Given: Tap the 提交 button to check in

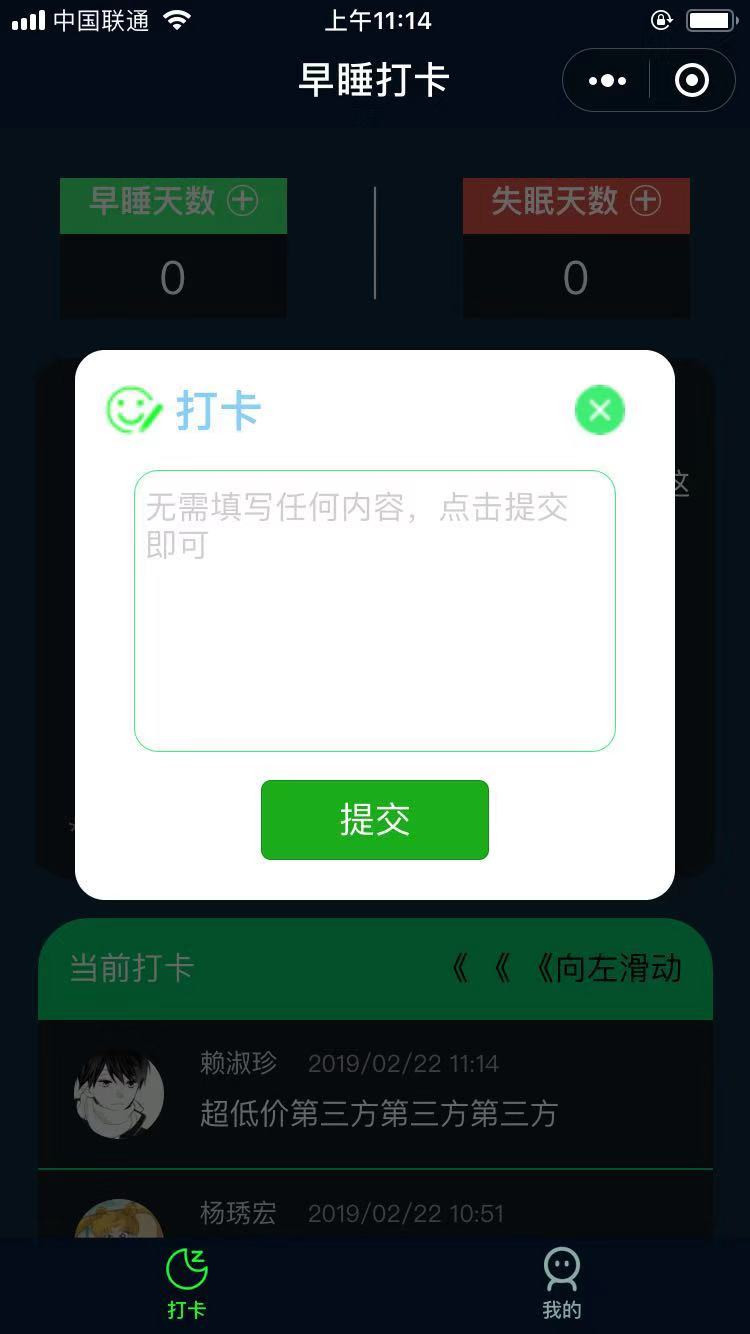Looking at the screenshot, I should point(375,820).
